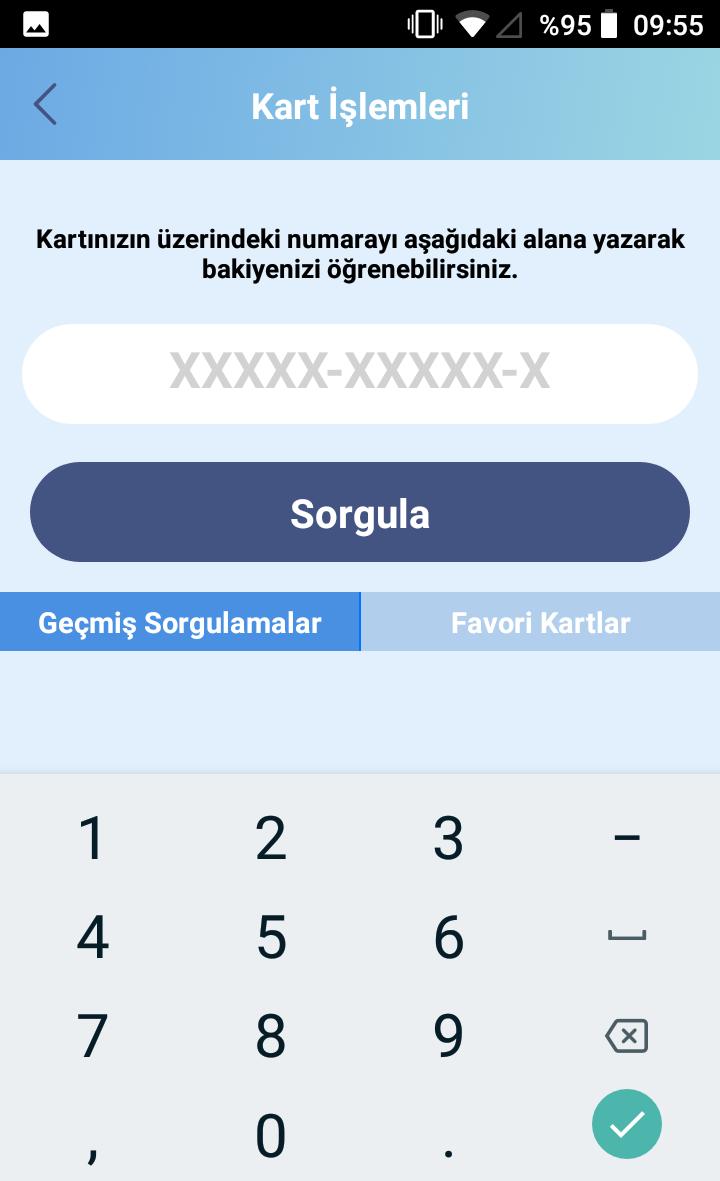The image size is (720, 1181).
Task: Focus the card number input field
Action: click(360, 374)
